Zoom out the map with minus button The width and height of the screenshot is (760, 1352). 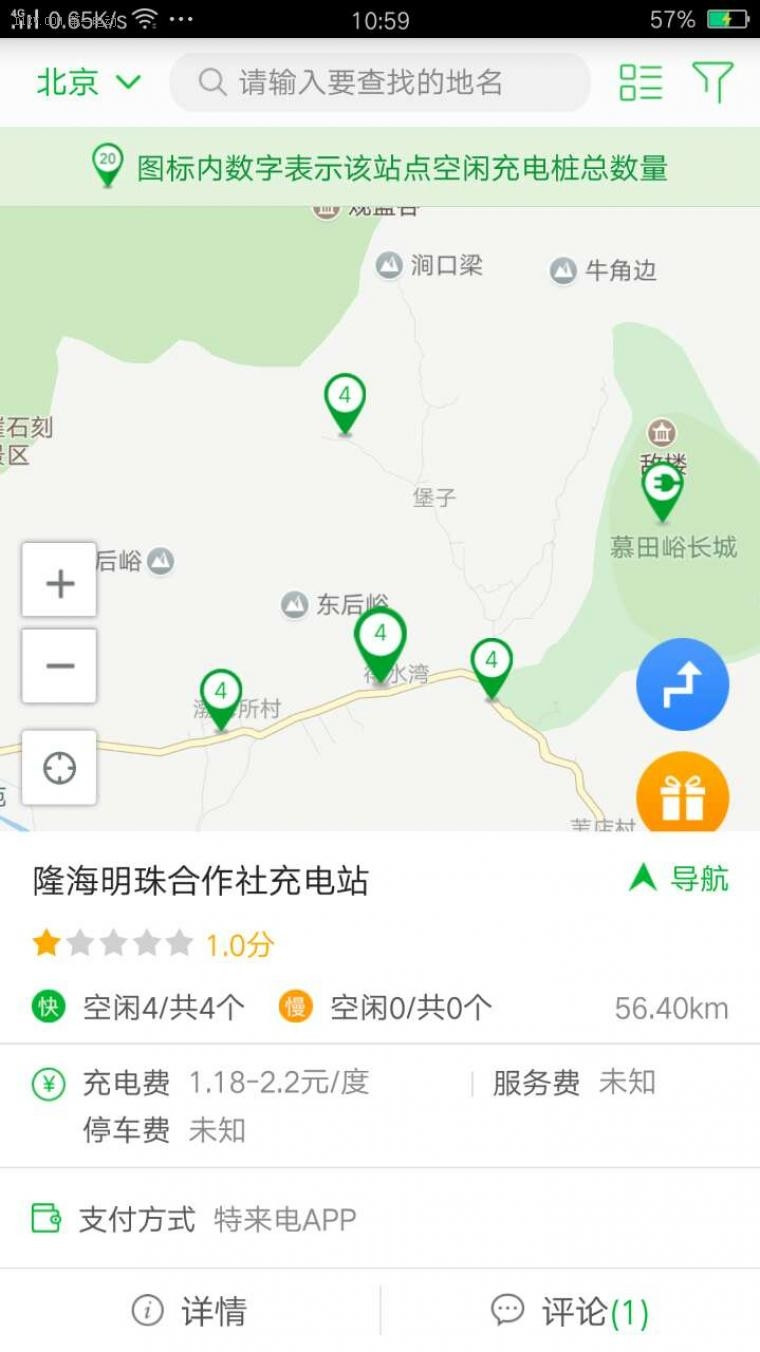(x=60, y=666)
